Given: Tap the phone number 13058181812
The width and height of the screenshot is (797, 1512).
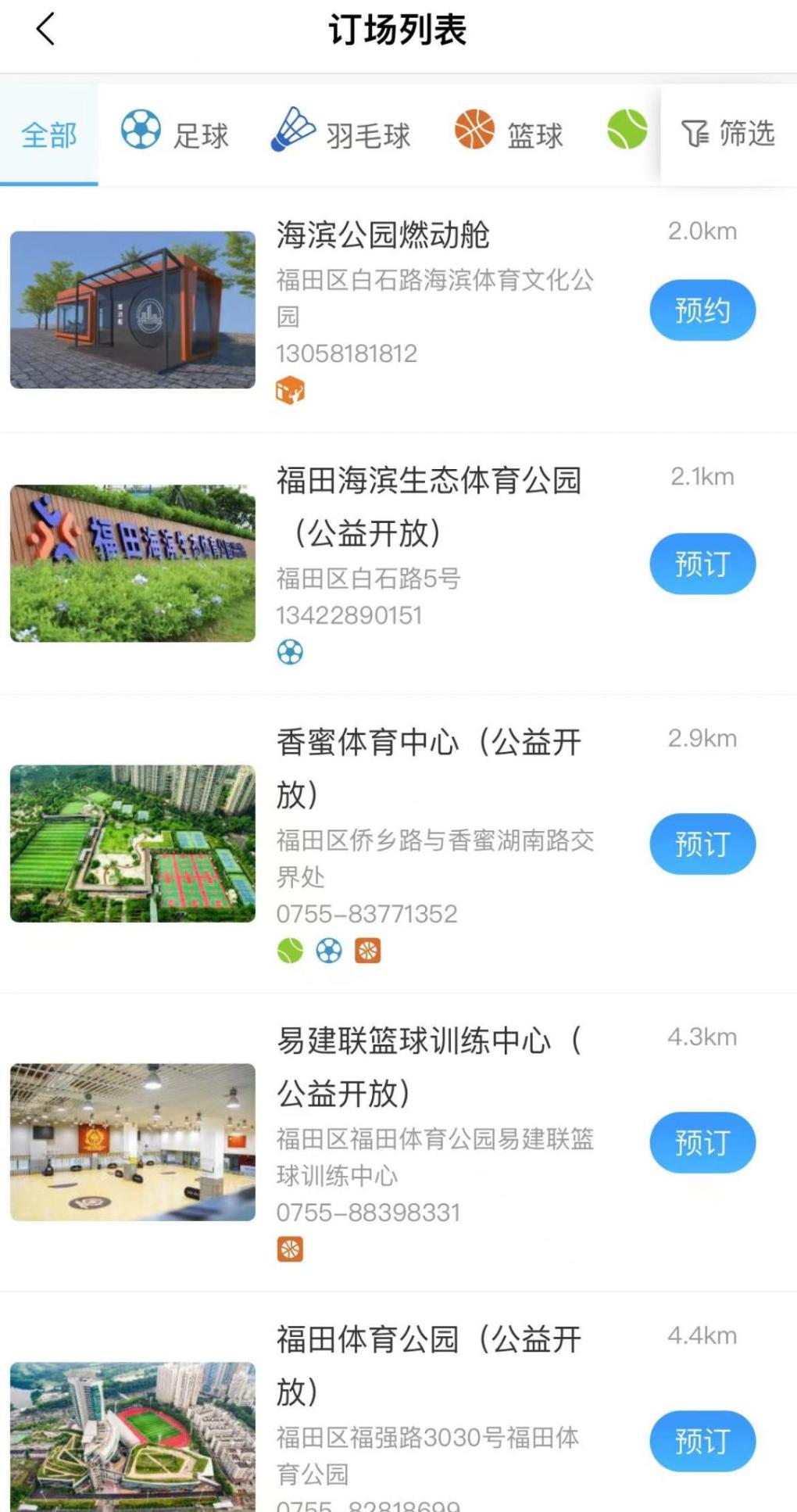Looking at the screenshot, I should tap(346, 353).
